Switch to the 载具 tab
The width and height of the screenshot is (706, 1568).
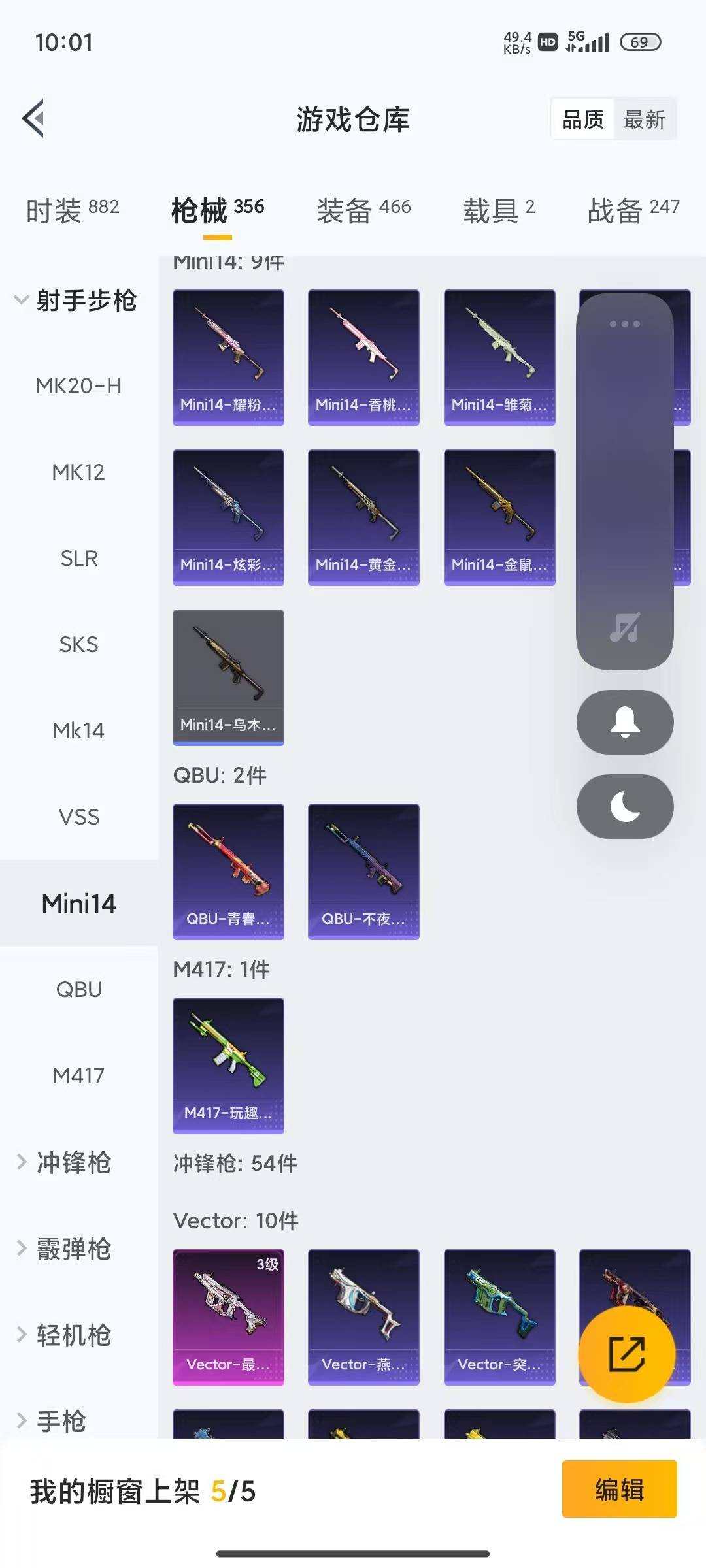[x=499, y=210]
